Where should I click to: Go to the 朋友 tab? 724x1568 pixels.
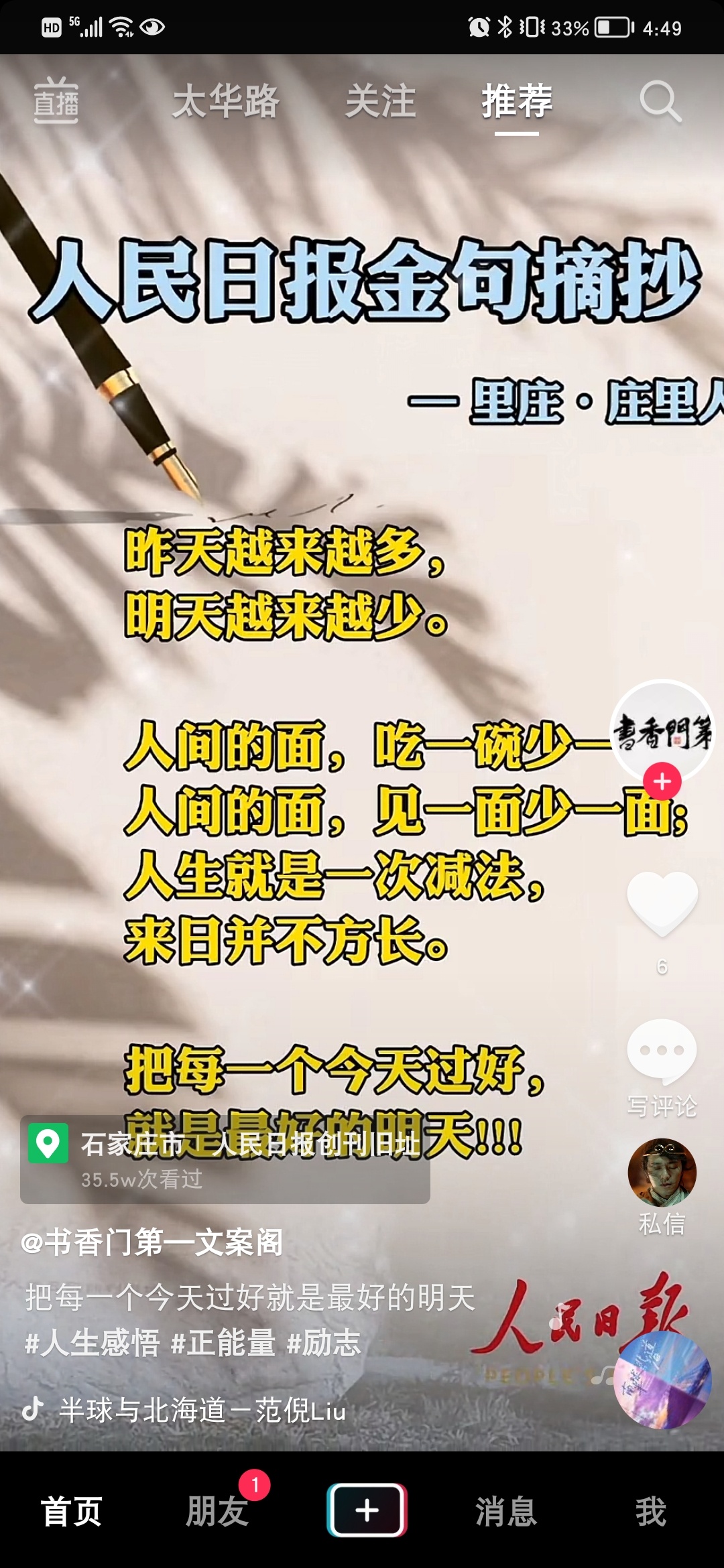pyautogui.click(x=218, y=1511)
